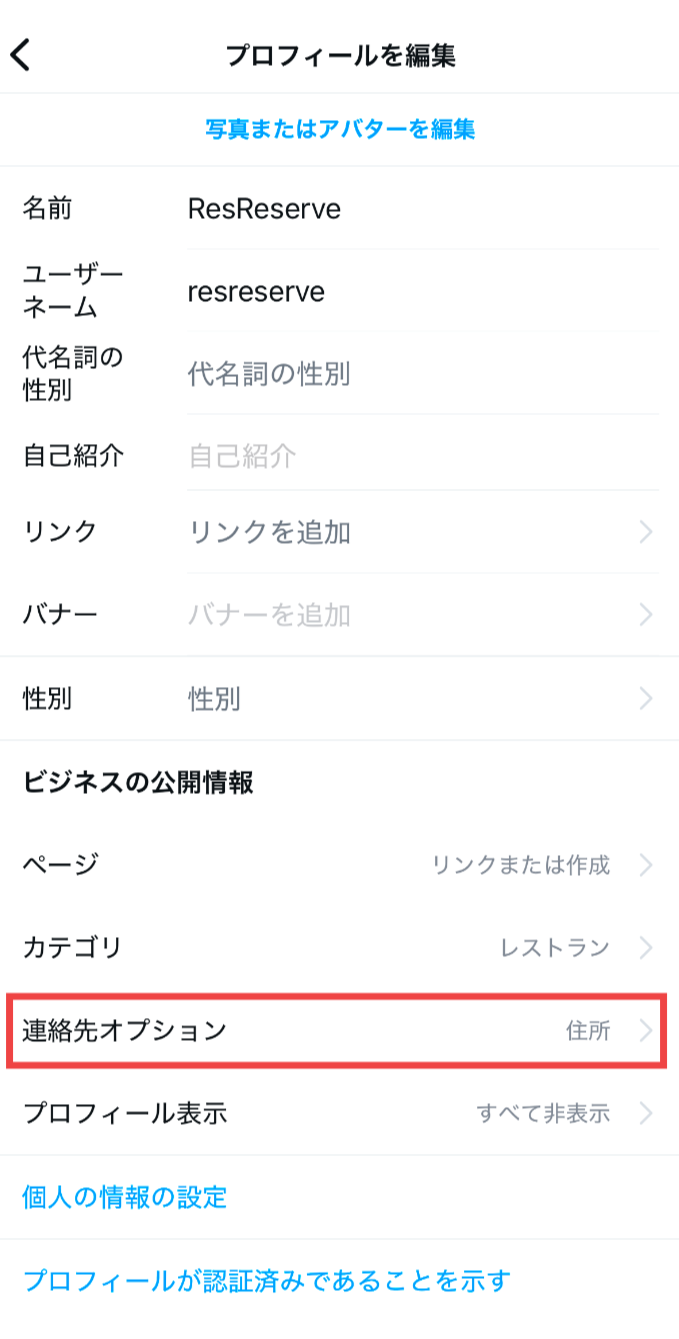This screenshot has height=1339, width=679.
Task: Tap 個人の情報の設定 link
Action: point(125,1196)
